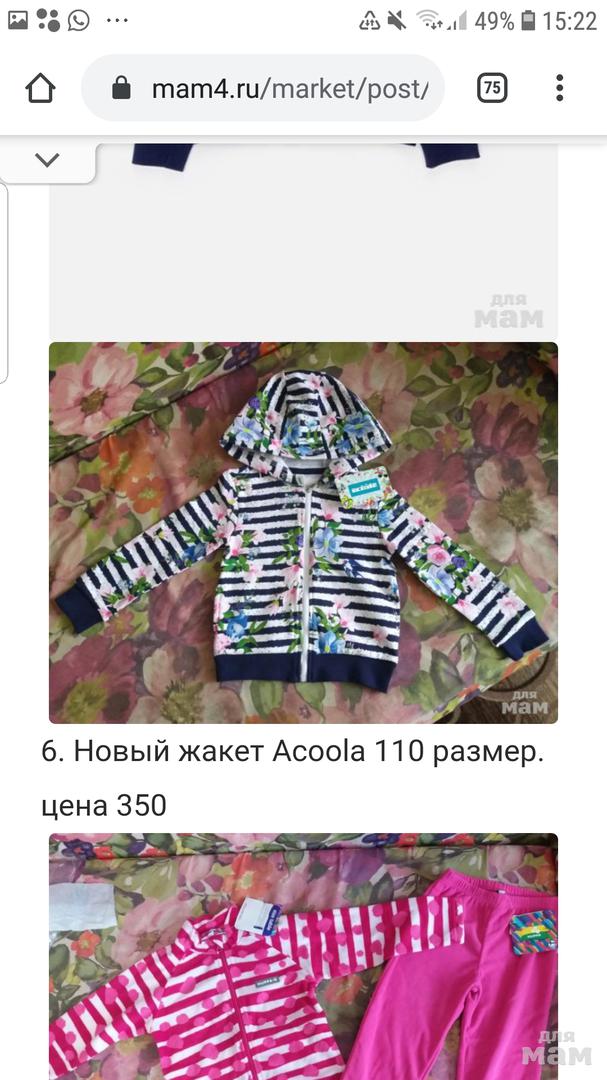Expand the collapsed chevron panel
This screenshot has height=1080, width=607.
[x=47, y=160]
